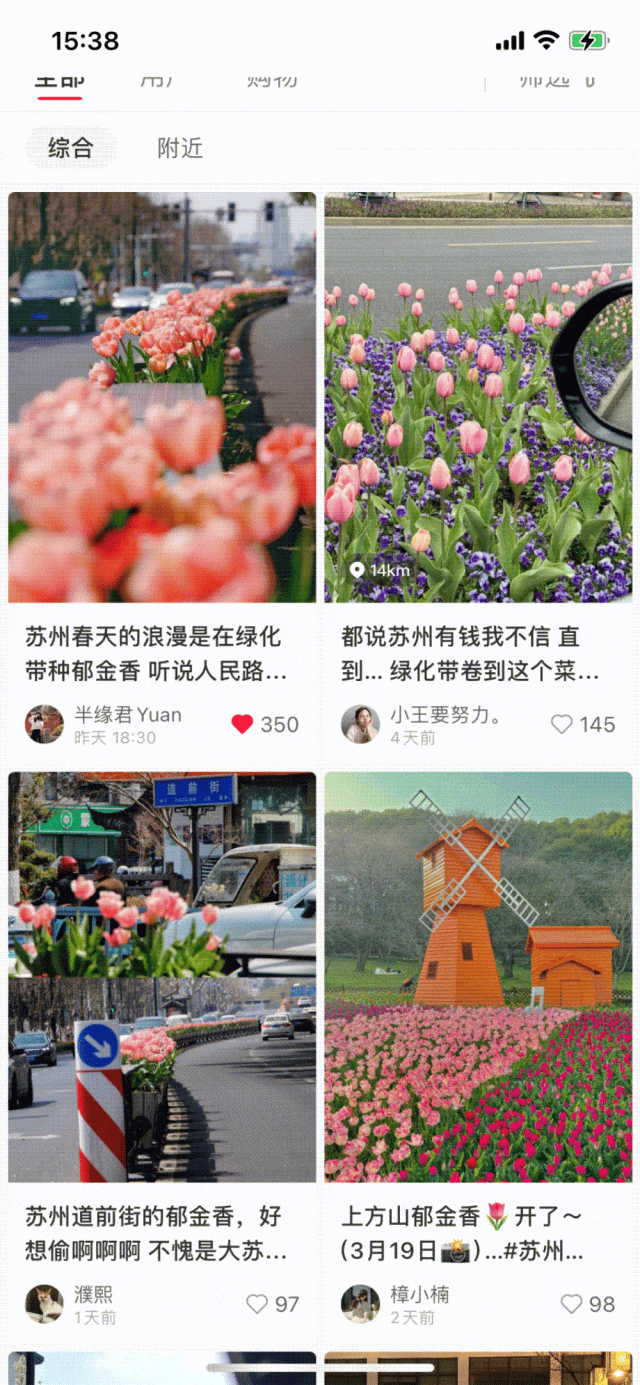Image resolution: width=640 pixels, height=1385 pixels.
Task: Switch to the 附近 filter
Action: (x=180, y=148)
